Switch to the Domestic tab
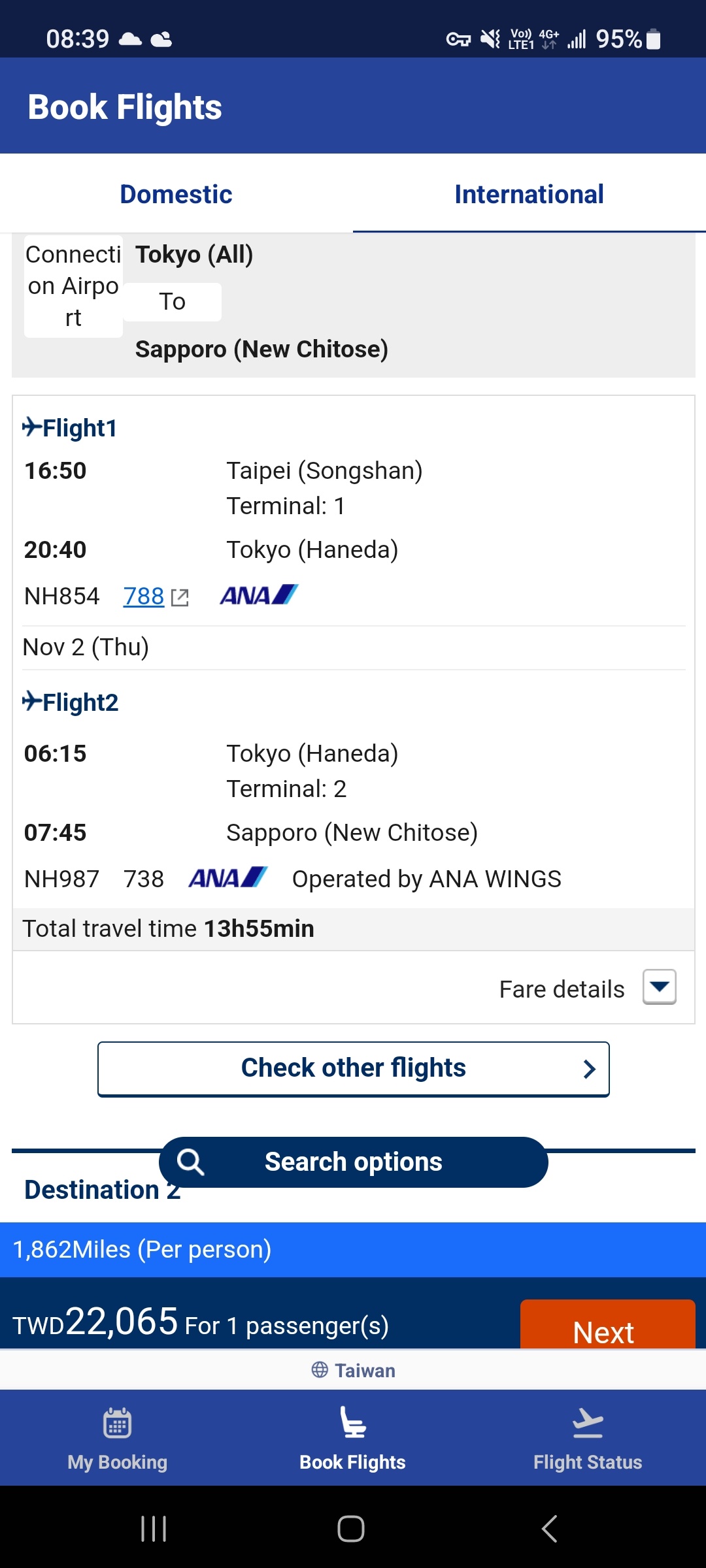The width and height of the screenshot is (706, 1568). (x=176, y=194)
